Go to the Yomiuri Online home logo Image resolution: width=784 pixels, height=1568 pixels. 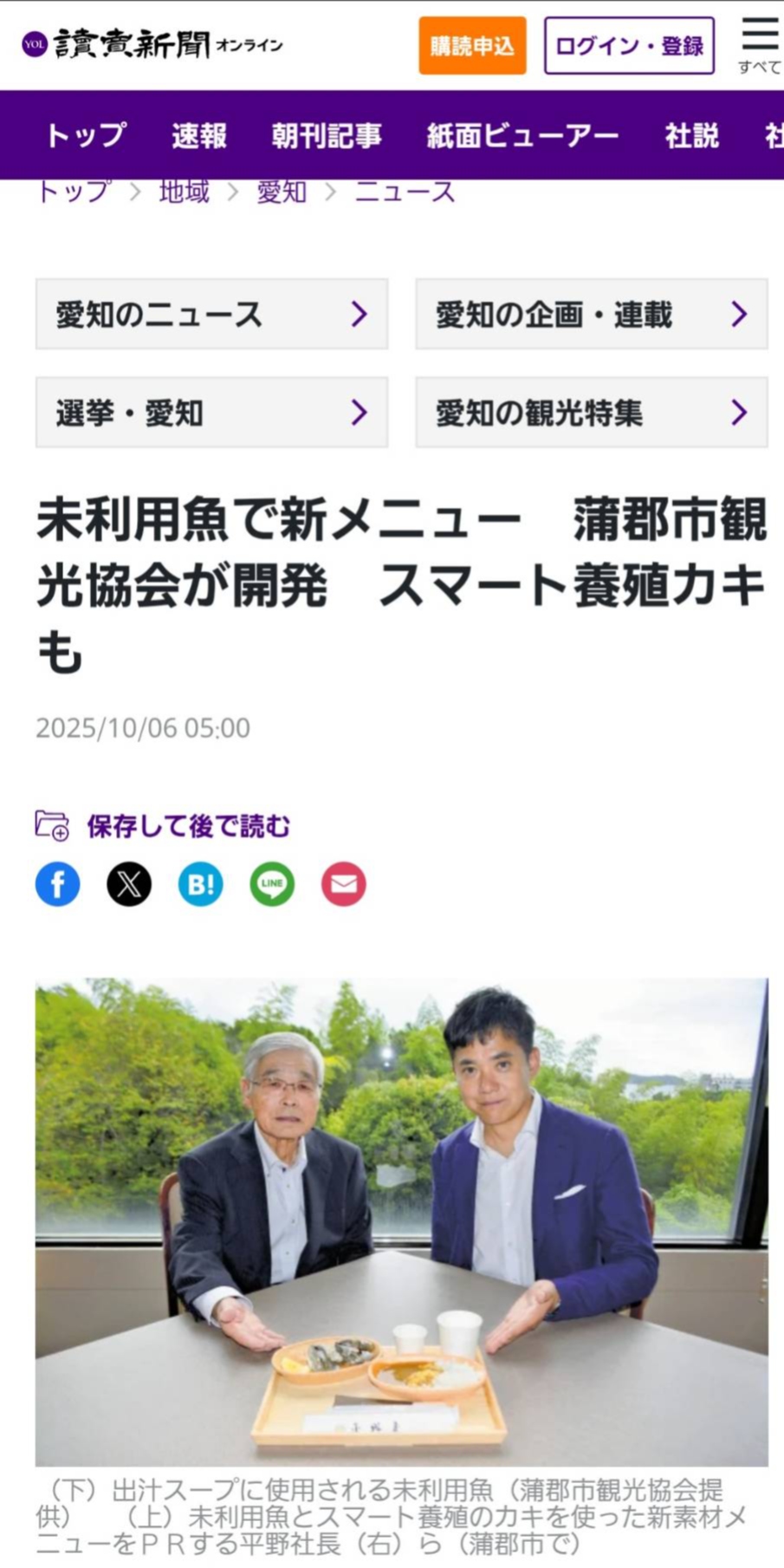pos(152,44)
